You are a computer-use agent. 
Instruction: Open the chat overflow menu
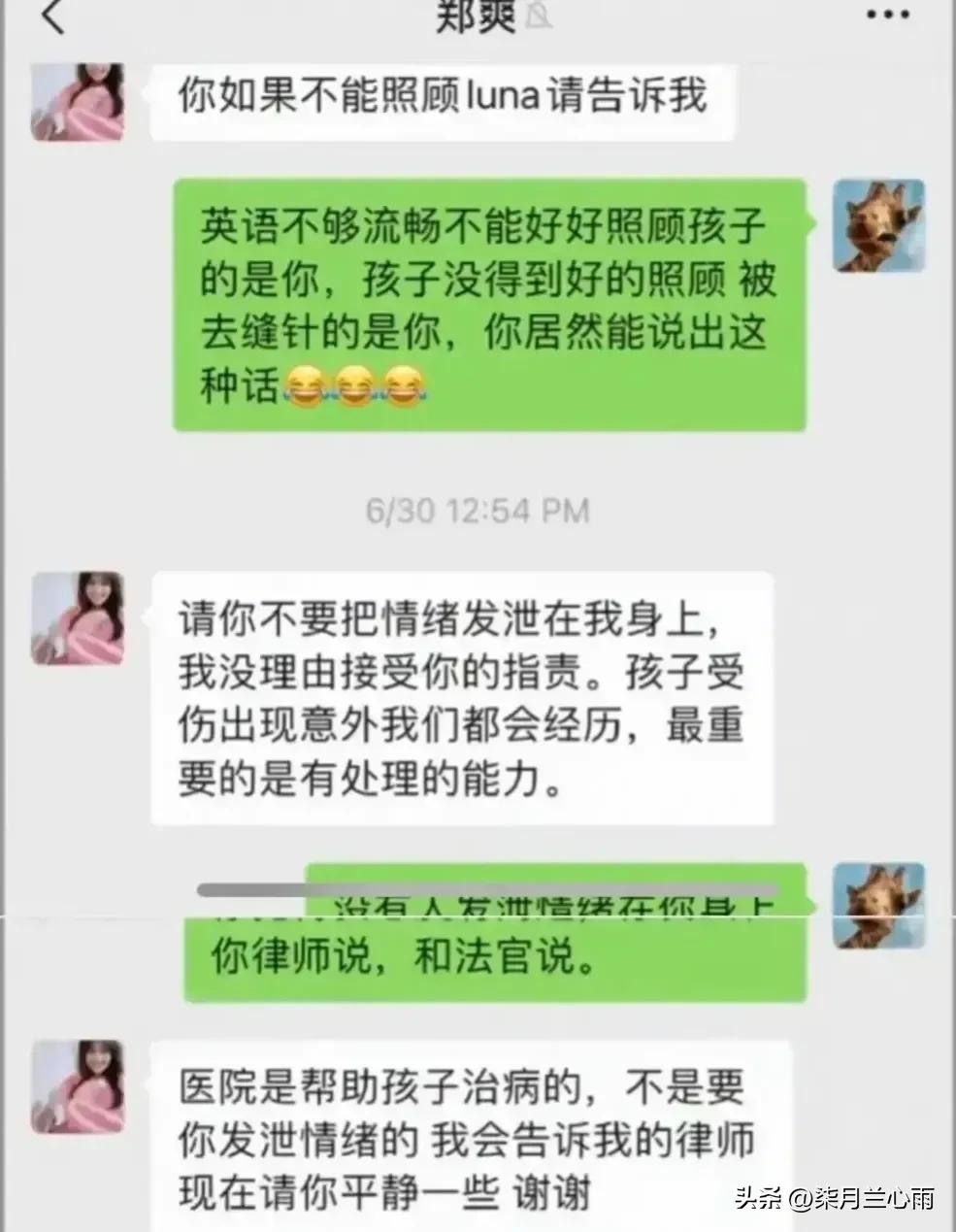tap(888, 15)
